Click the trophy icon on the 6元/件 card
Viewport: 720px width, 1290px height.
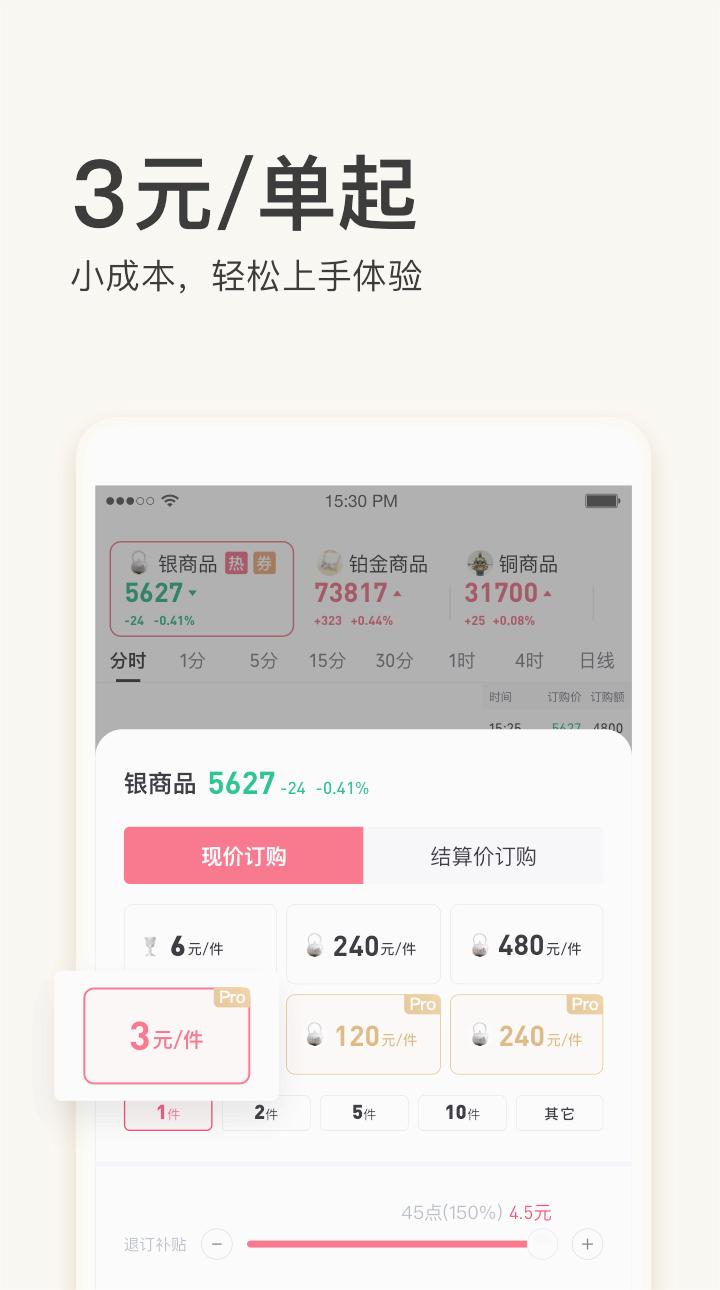pyautogui.click(x=153, y=944)
